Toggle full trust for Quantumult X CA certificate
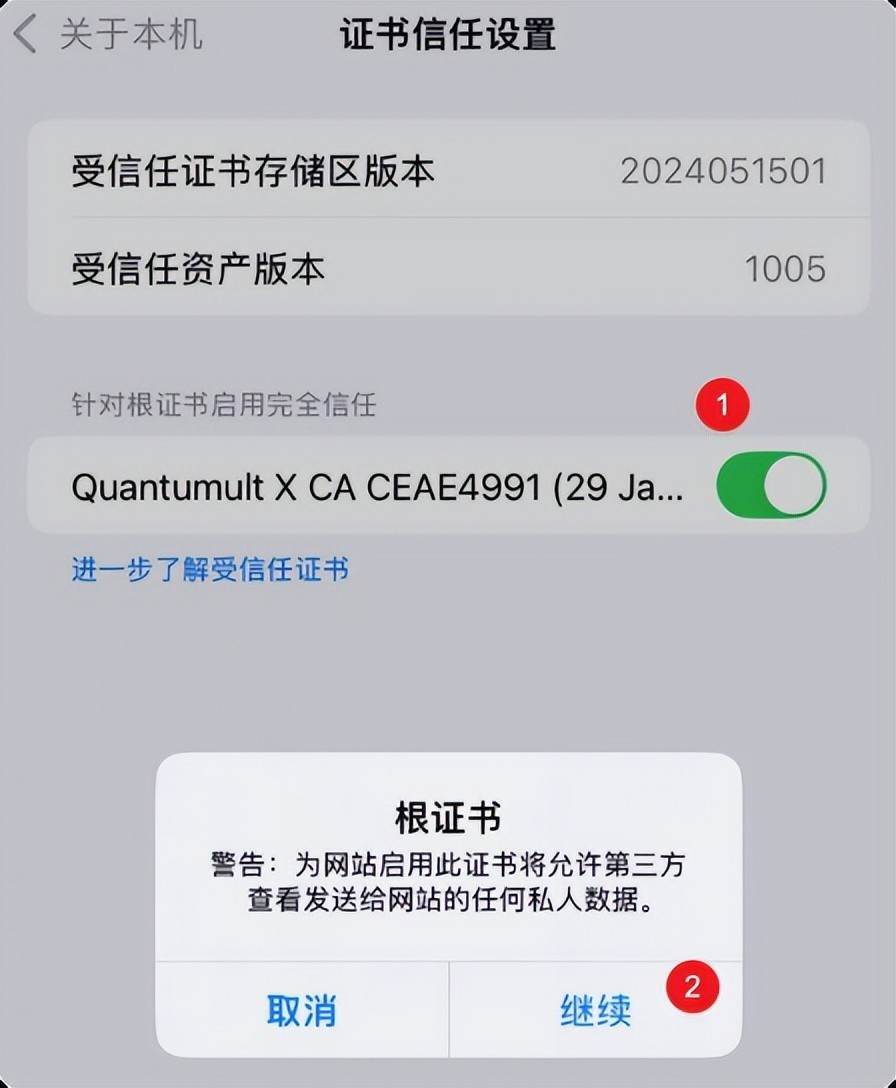This screenshot has height=1088, width=896. 771,485
